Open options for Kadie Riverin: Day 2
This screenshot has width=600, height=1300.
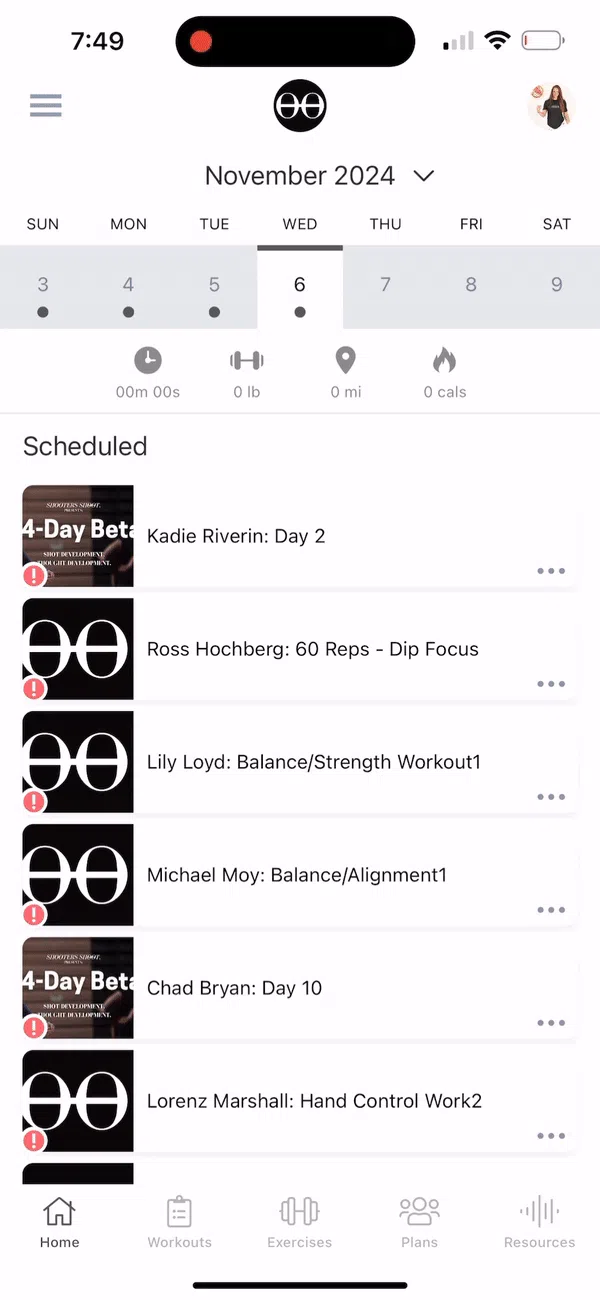click(x=551, y=571)
